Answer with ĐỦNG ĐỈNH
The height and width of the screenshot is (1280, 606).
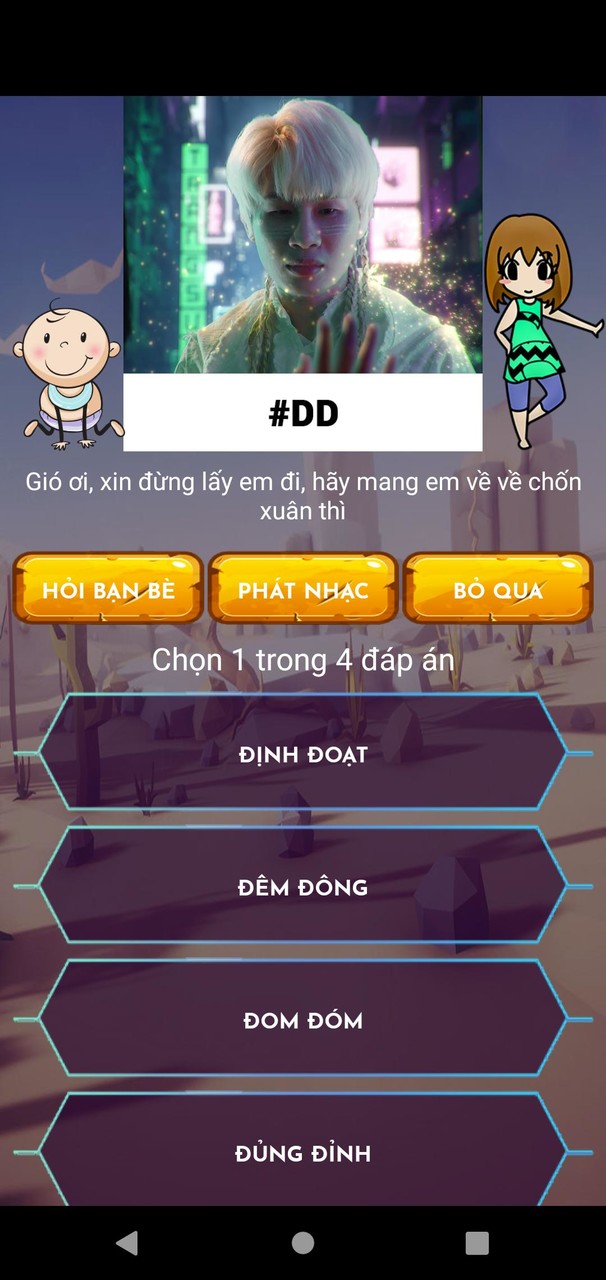pos(303,1152)
